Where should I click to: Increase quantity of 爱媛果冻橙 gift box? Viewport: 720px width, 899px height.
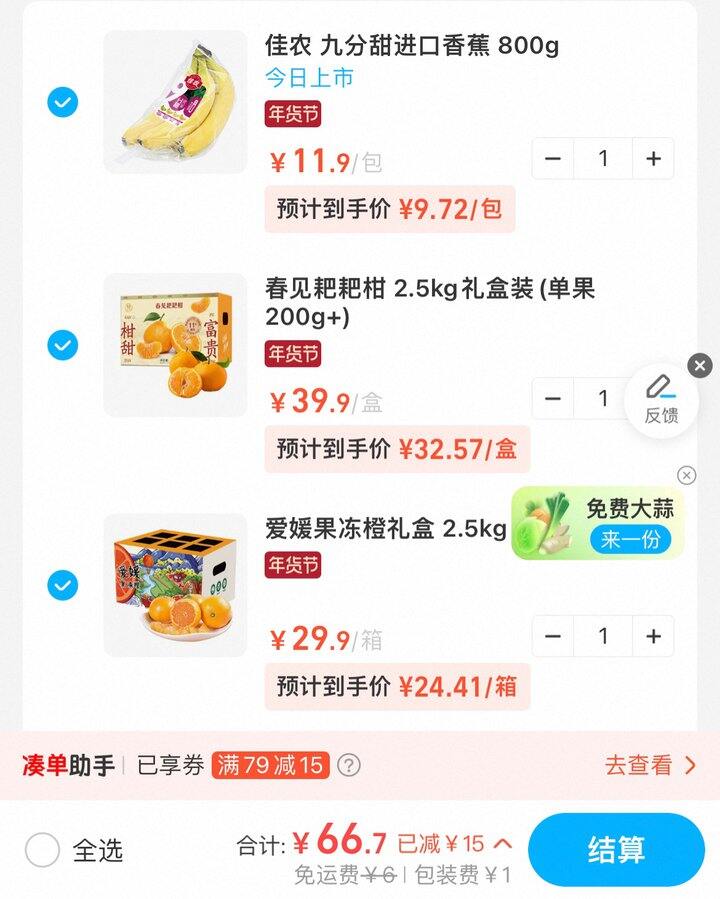tap(653, 637)
